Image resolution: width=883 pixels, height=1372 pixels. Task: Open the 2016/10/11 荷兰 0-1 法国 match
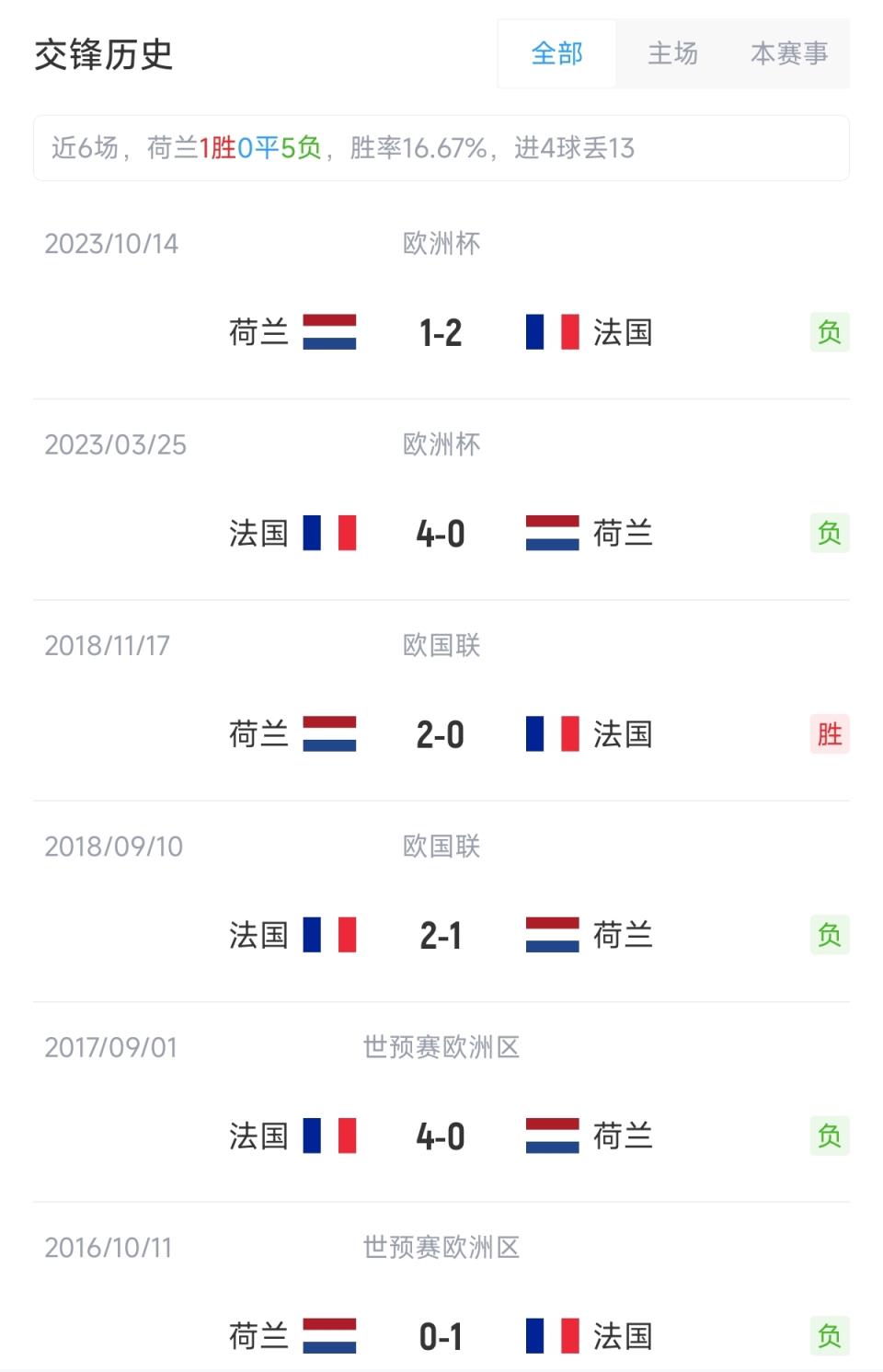(441, 1336)
